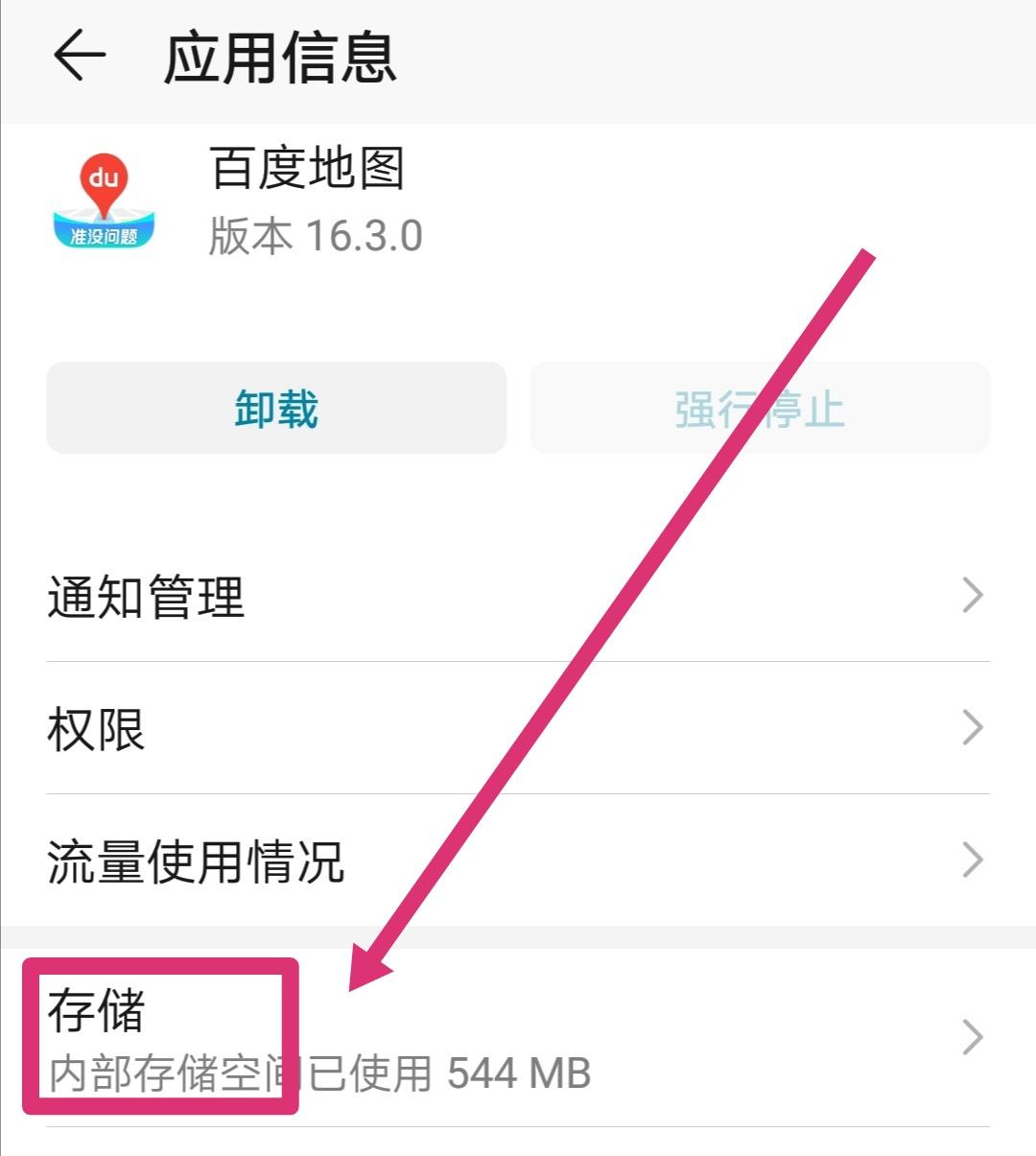Tap the back arrow to return
Screen dimensions: 1036x1156
pyautogui.click(x=82, y=56)
